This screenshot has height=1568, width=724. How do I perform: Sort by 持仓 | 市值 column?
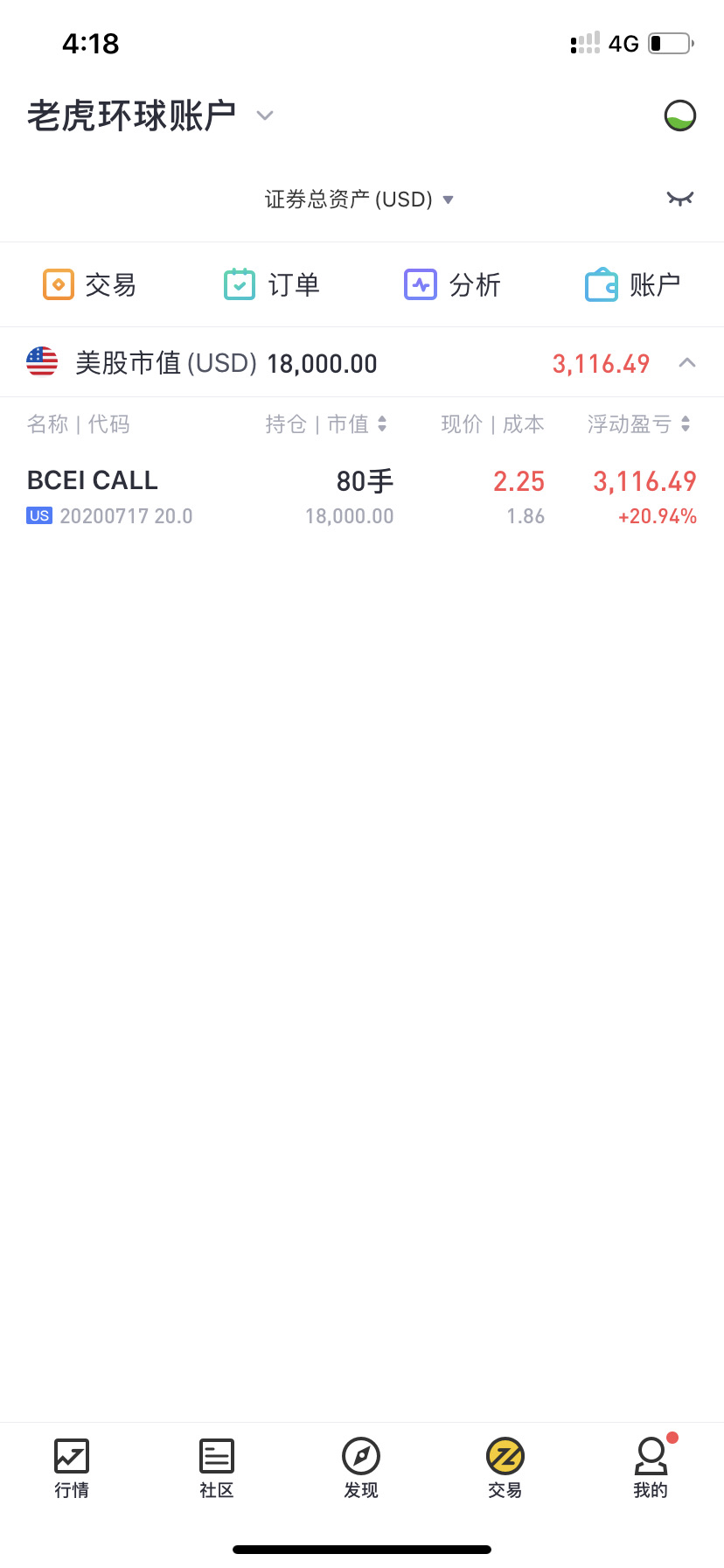click(326, 424)
